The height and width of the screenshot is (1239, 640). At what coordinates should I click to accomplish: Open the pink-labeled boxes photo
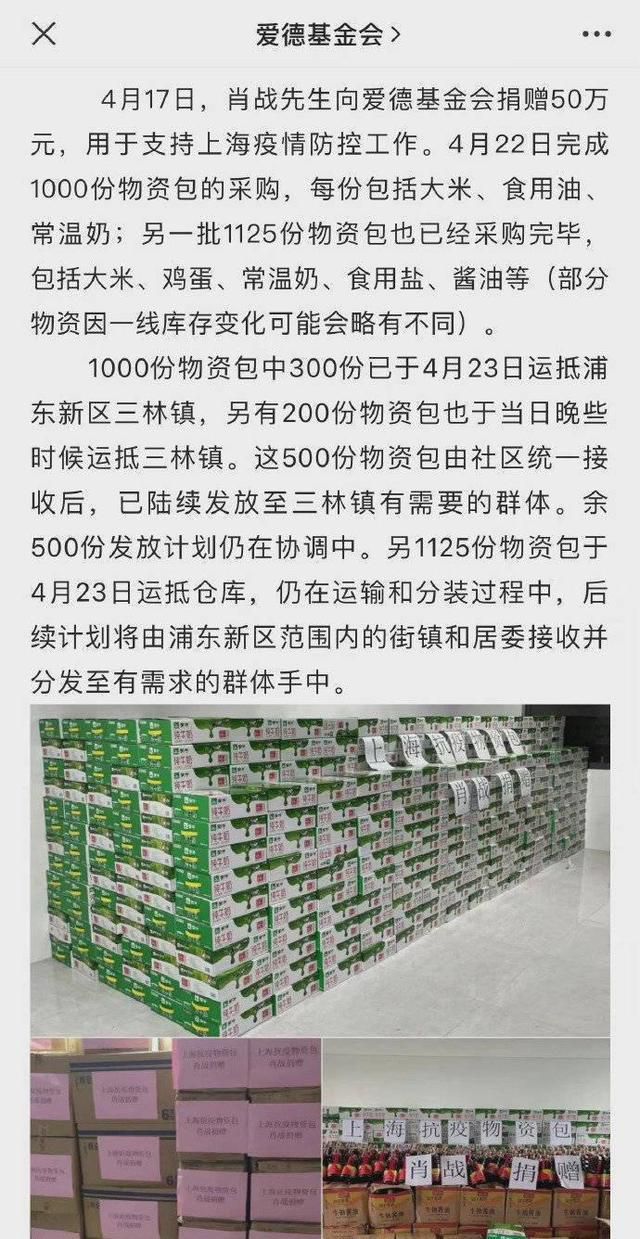(x=174, y=1138)
